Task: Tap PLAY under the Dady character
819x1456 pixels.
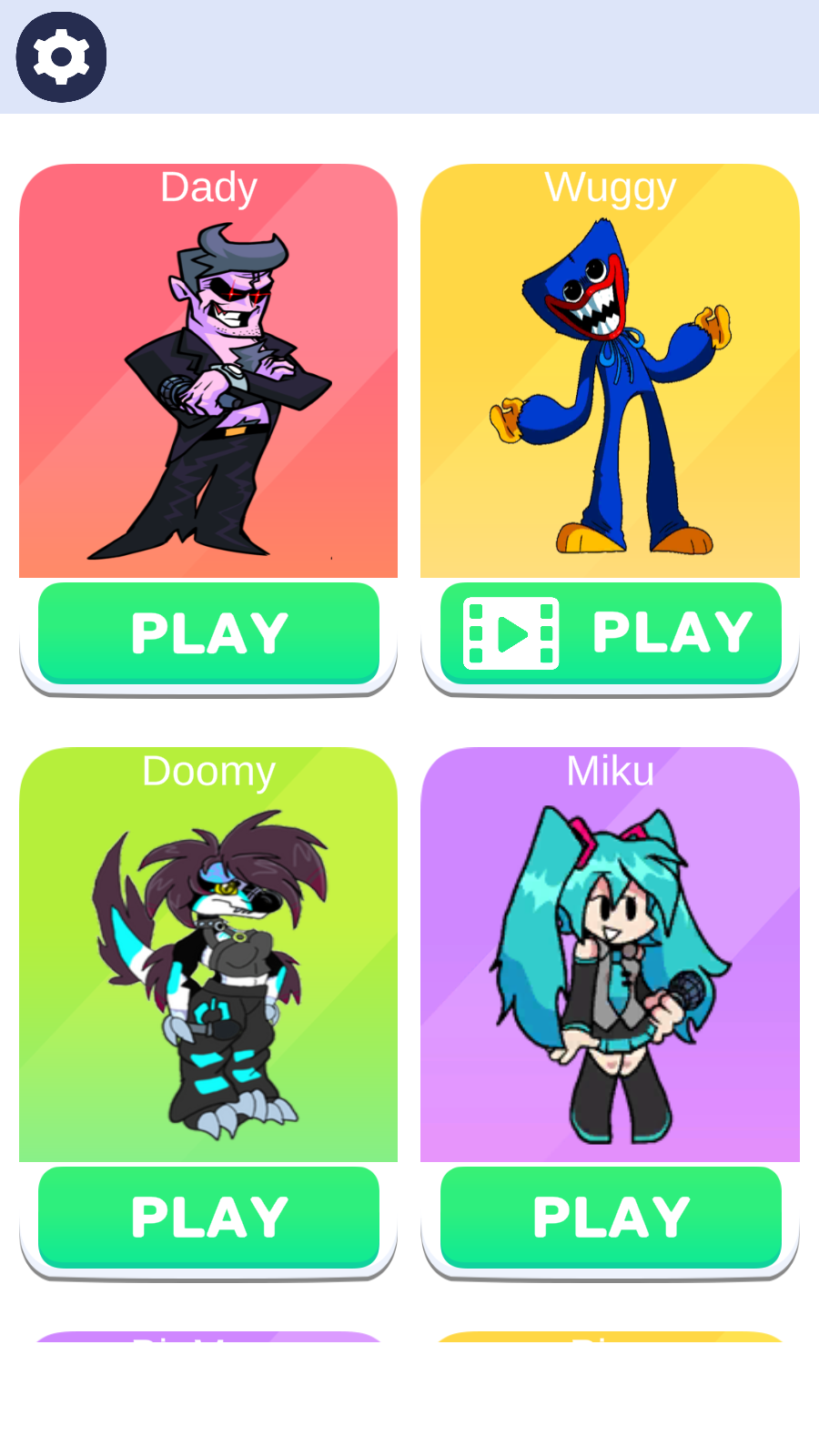Action: (208, 633)
